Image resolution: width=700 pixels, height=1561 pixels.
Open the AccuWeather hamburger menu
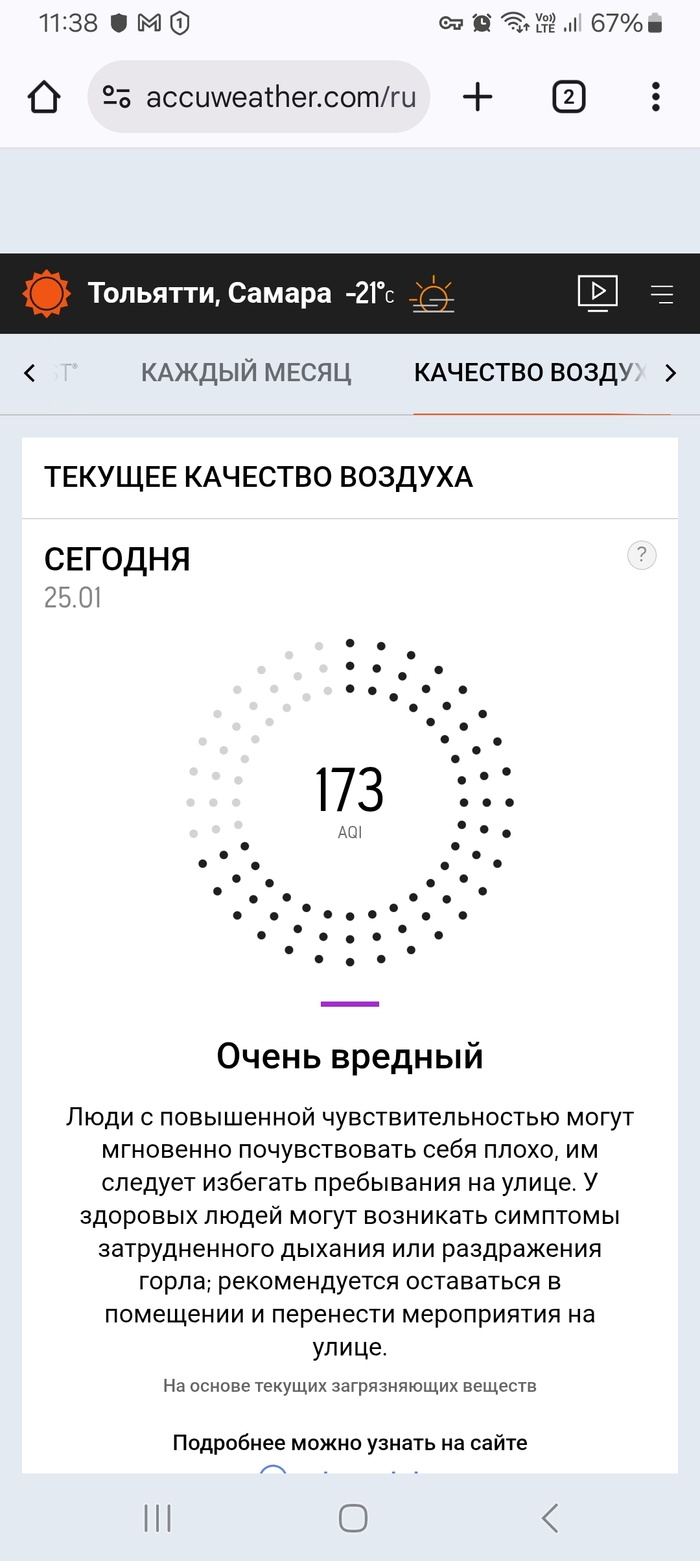click(x=662, y=294)
